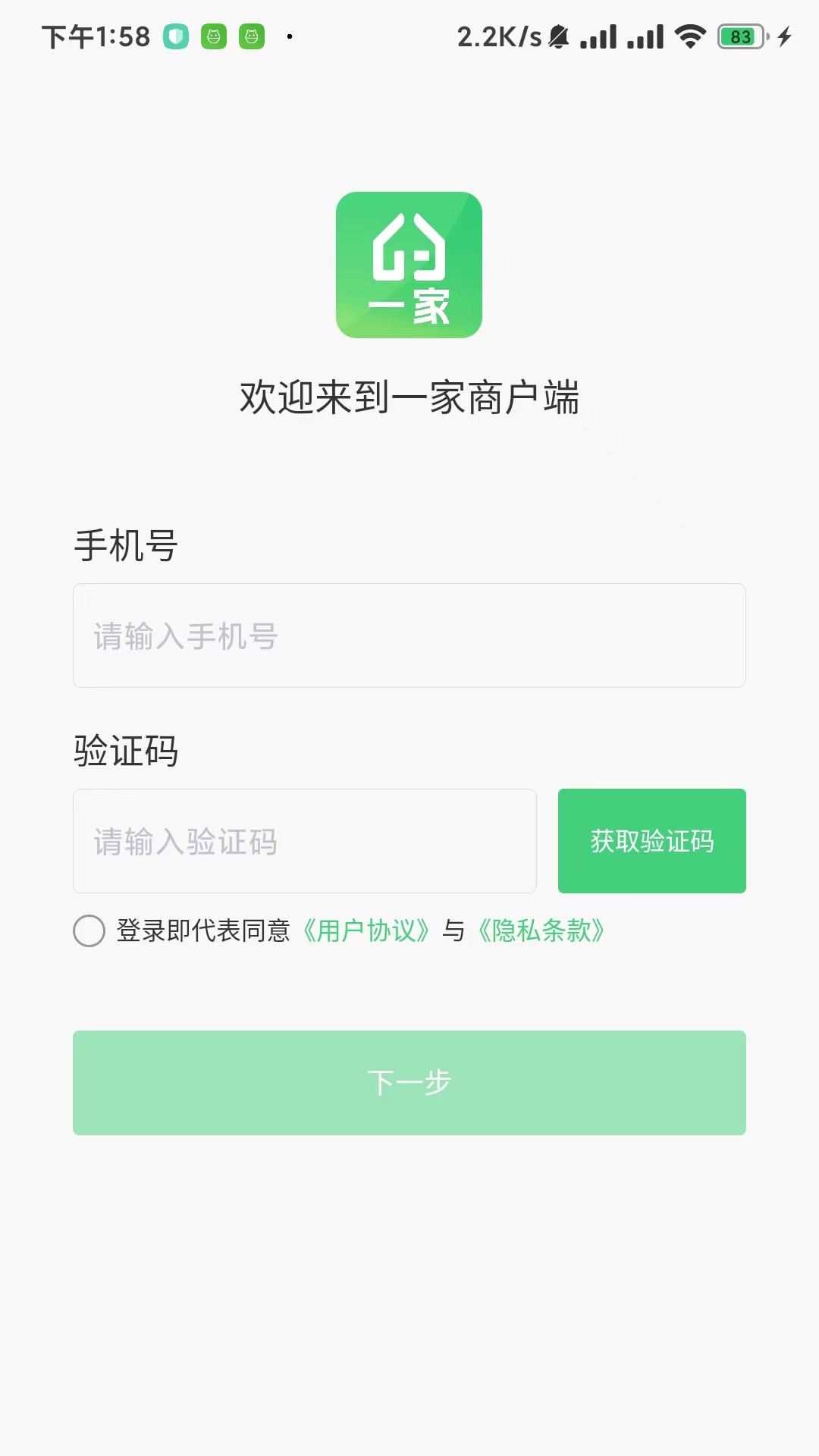819x1456 pixels.
Task: Enable the agreement consent radio button
Action: (89, 933)
